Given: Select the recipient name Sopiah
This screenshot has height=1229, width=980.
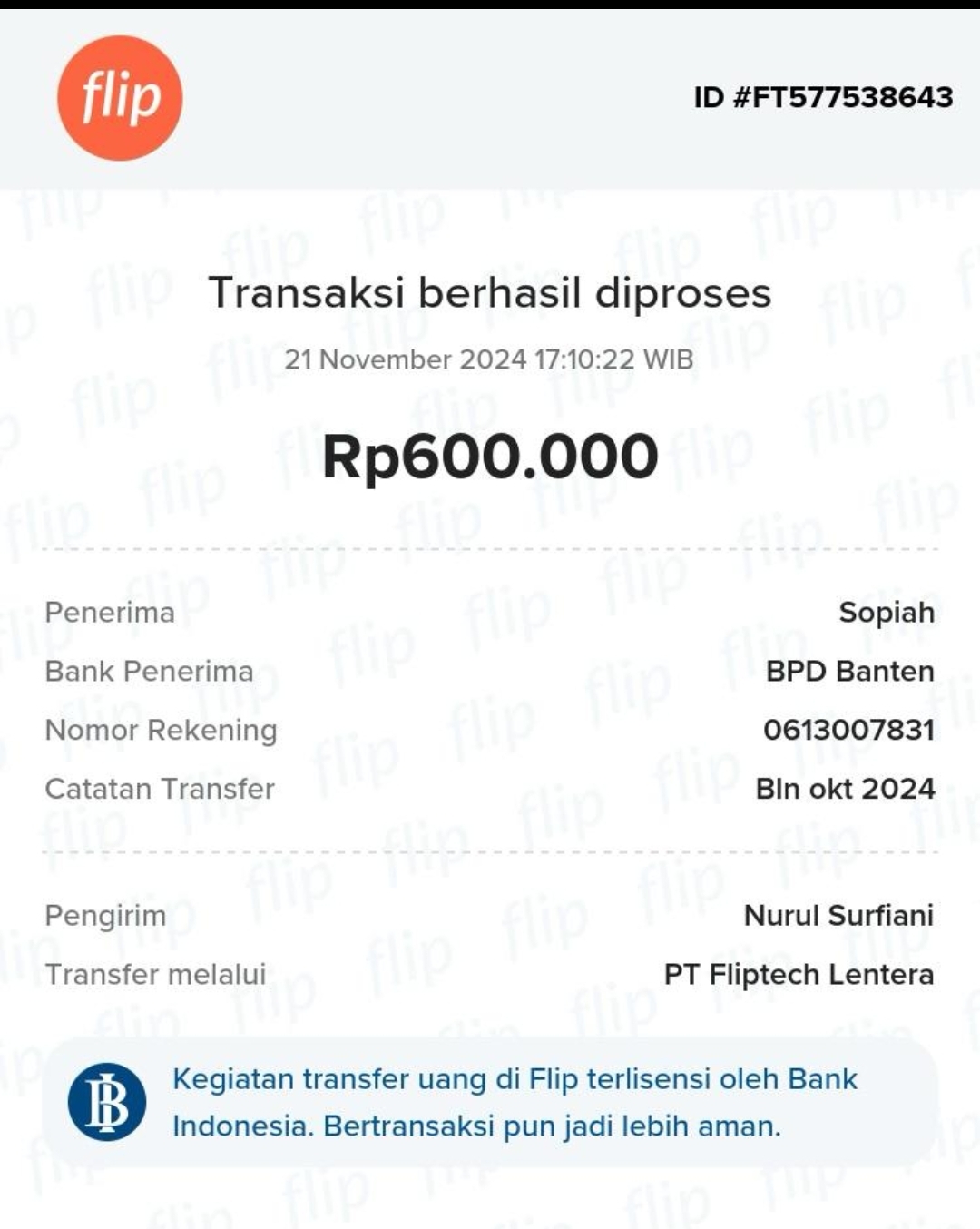Looking at the screenshot, I should point(887,613).
